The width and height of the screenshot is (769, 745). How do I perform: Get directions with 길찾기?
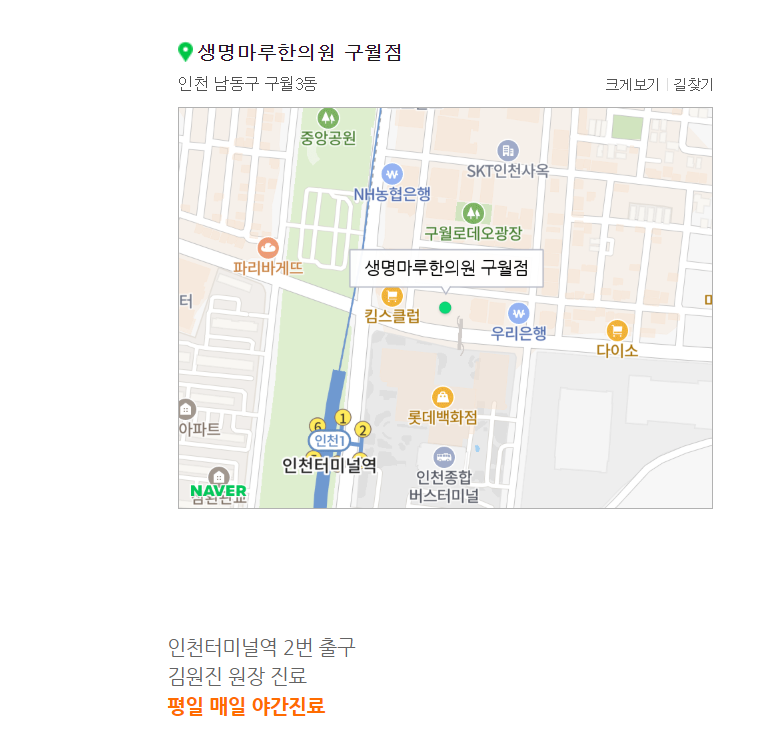693,85
